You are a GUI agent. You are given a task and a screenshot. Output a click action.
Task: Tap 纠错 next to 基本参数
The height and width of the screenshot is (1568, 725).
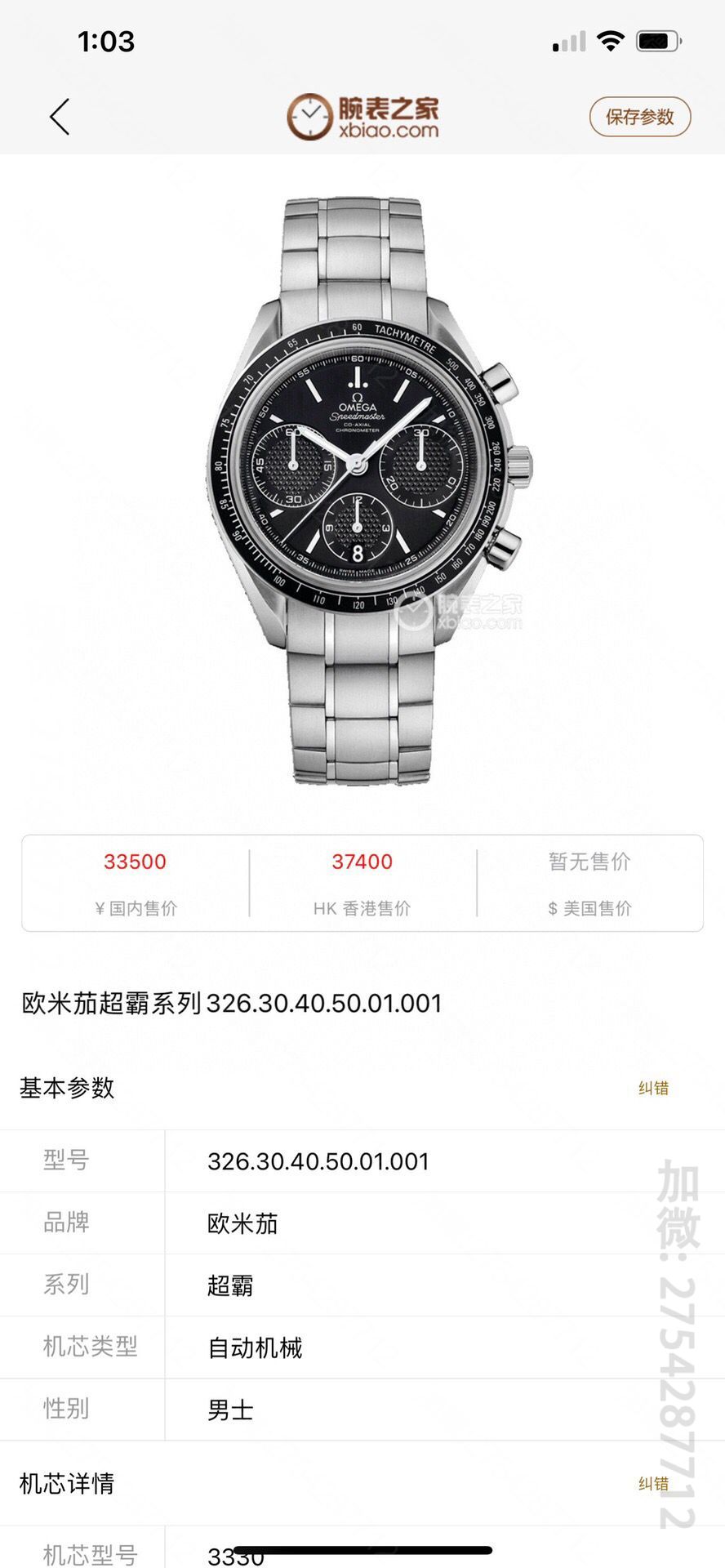[653, 1088]
